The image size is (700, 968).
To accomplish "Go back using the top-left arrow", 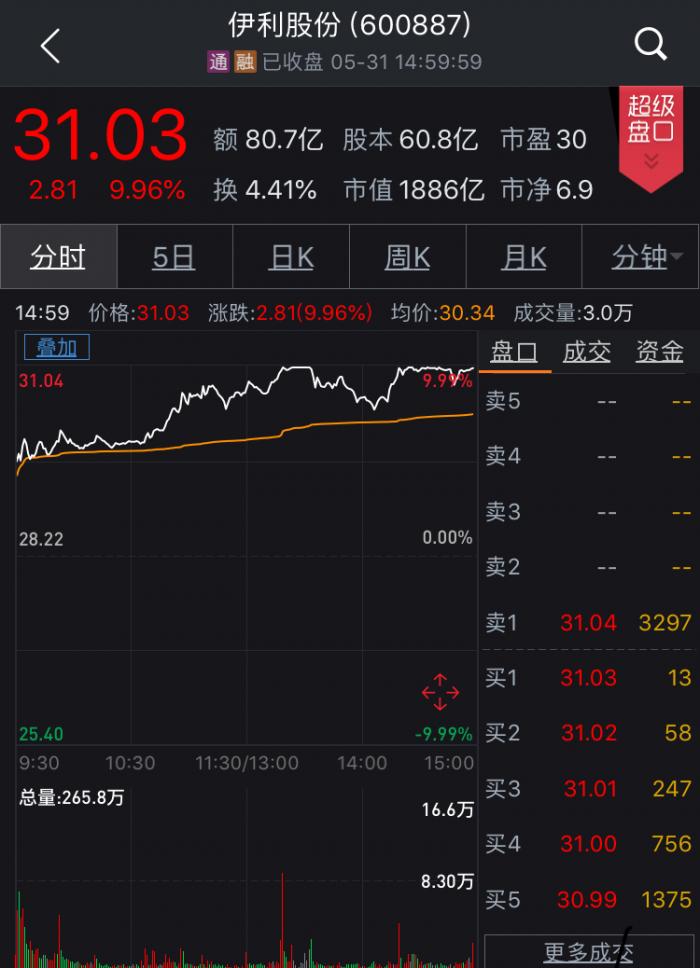I will click(50, 45).
